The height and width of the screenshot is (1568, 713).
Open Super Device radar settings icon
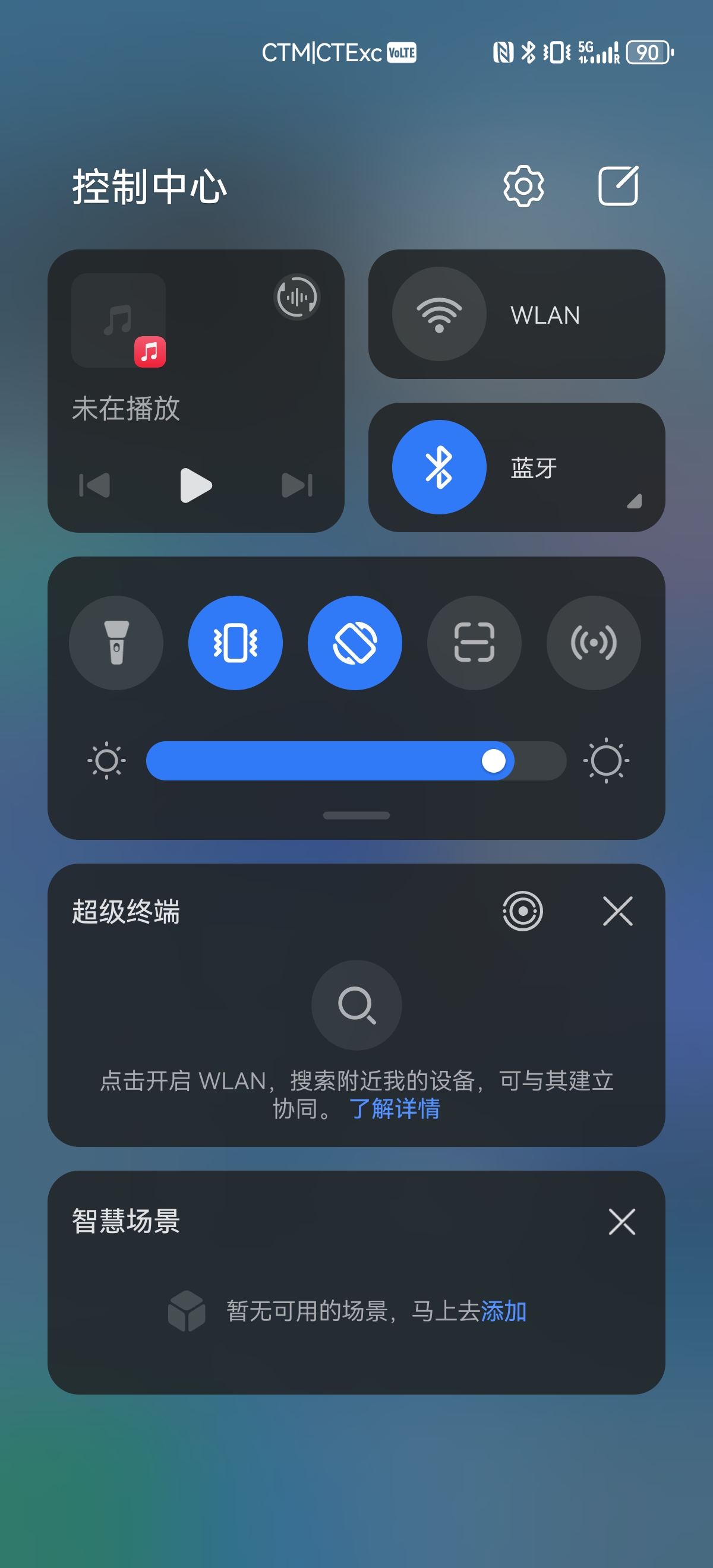coord(523,911)
